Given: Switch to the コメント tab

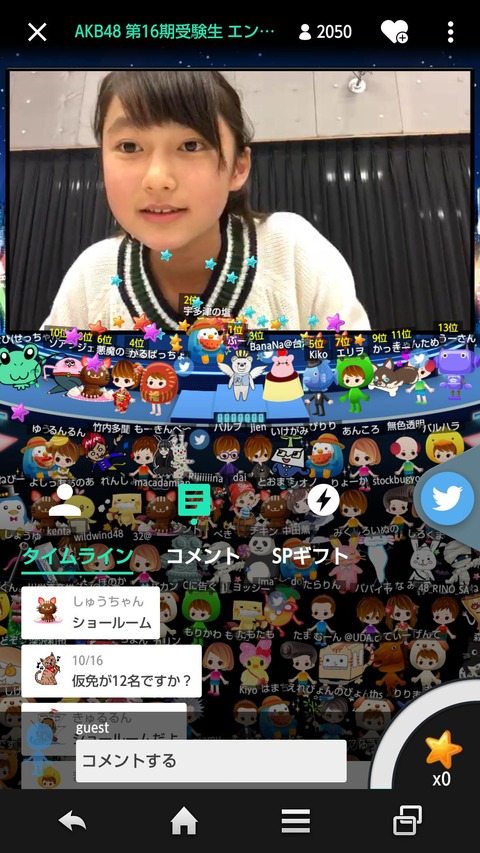Looking at the screenshot, I should point(204,555).
